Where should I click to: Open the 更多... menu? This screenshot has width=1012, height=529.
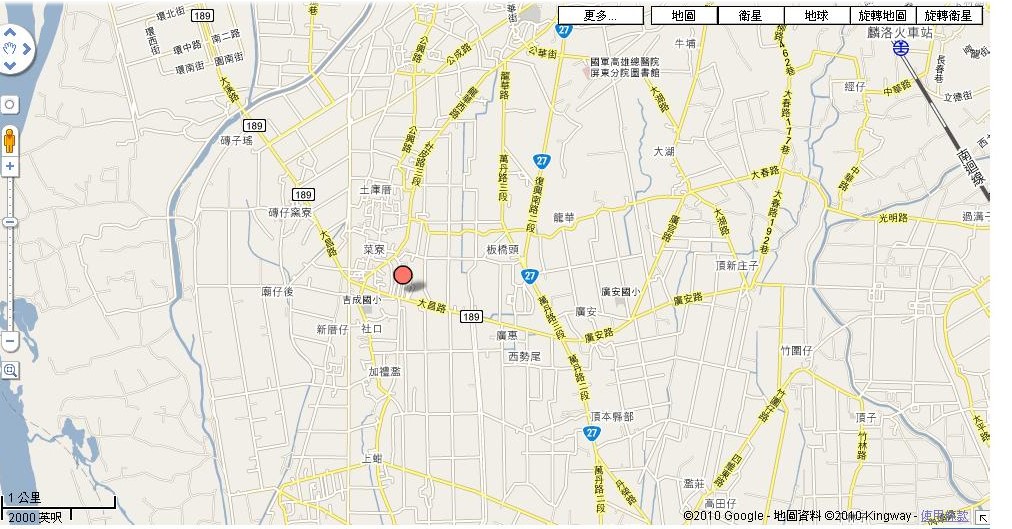click(x=600, y=16)
